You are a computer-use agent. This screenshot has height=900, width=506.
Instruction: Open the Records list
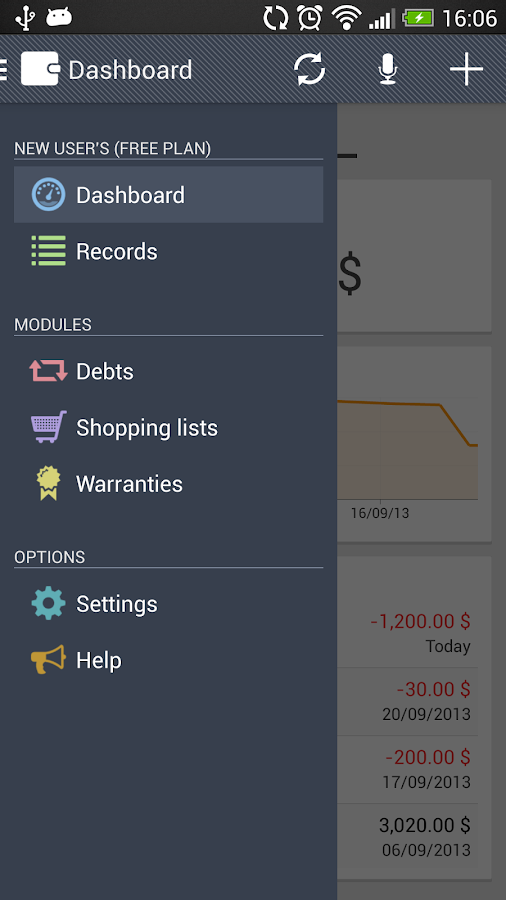(169, 251)
